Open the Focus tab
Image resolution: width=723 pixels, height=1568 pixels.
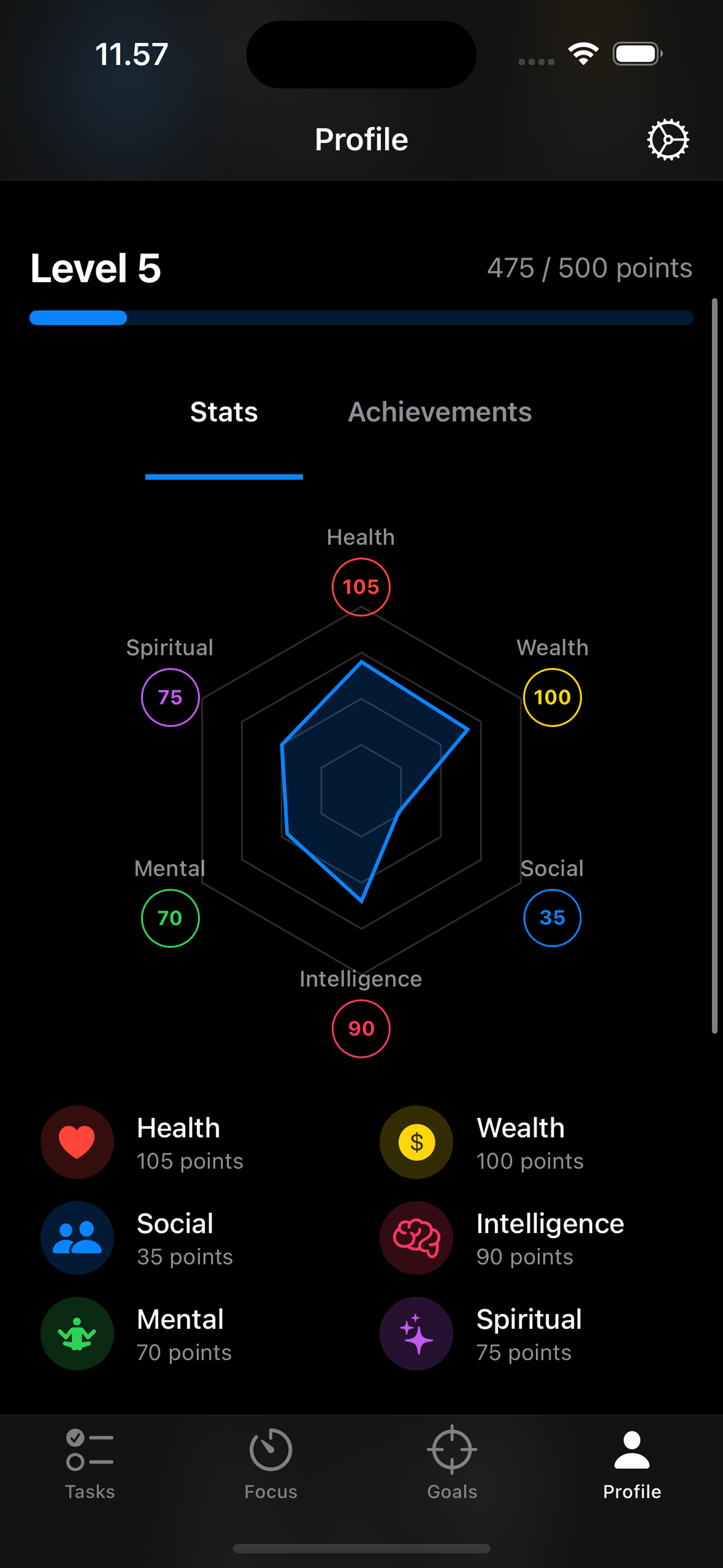point(271,1463)
